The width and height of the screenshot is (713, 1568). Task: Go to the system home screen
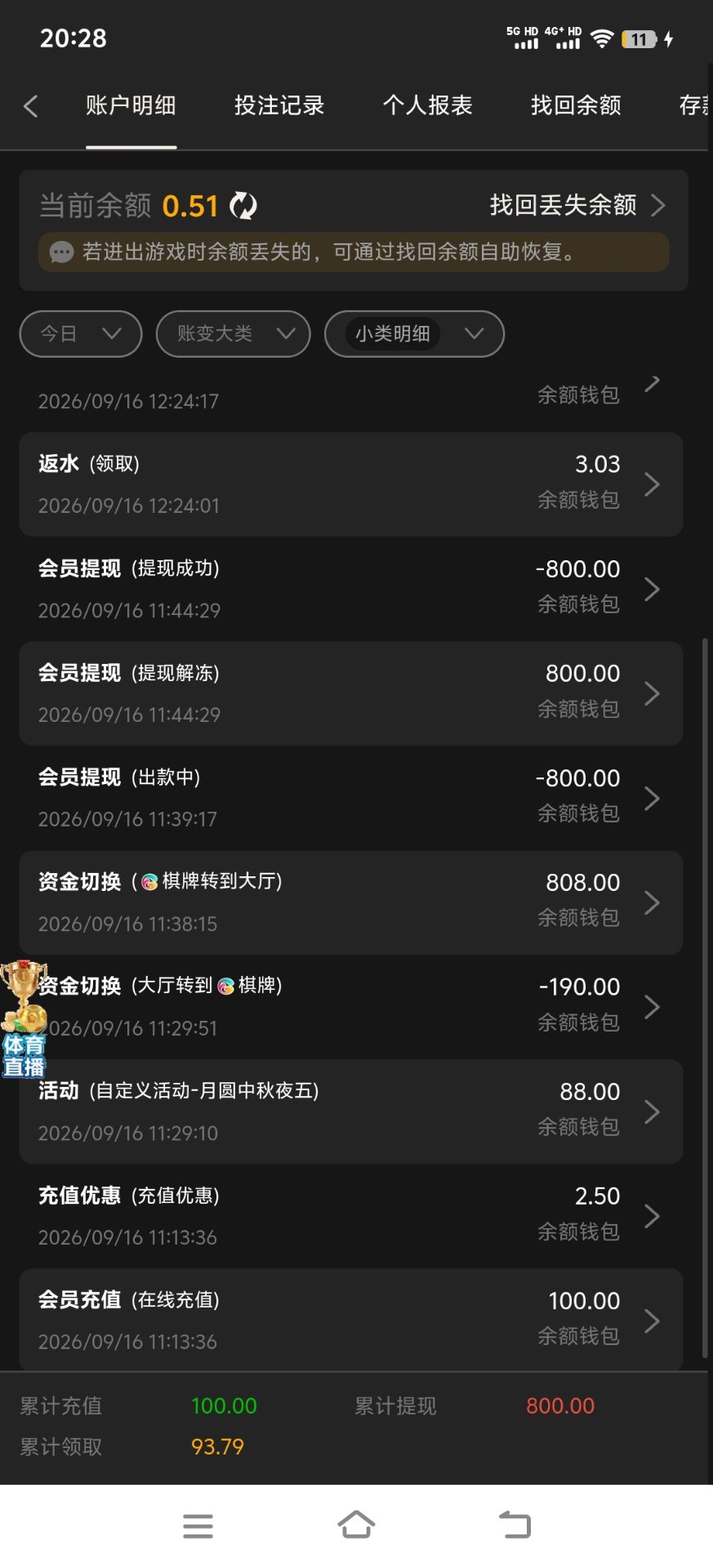[356, 1524]
